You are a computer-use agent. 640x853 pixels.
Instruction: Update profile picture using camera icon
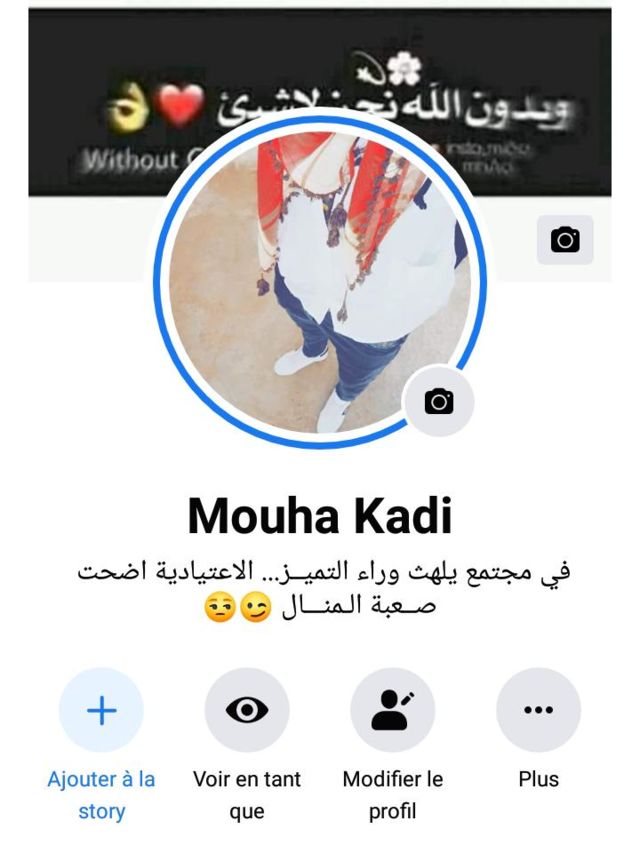pos(438,401)
